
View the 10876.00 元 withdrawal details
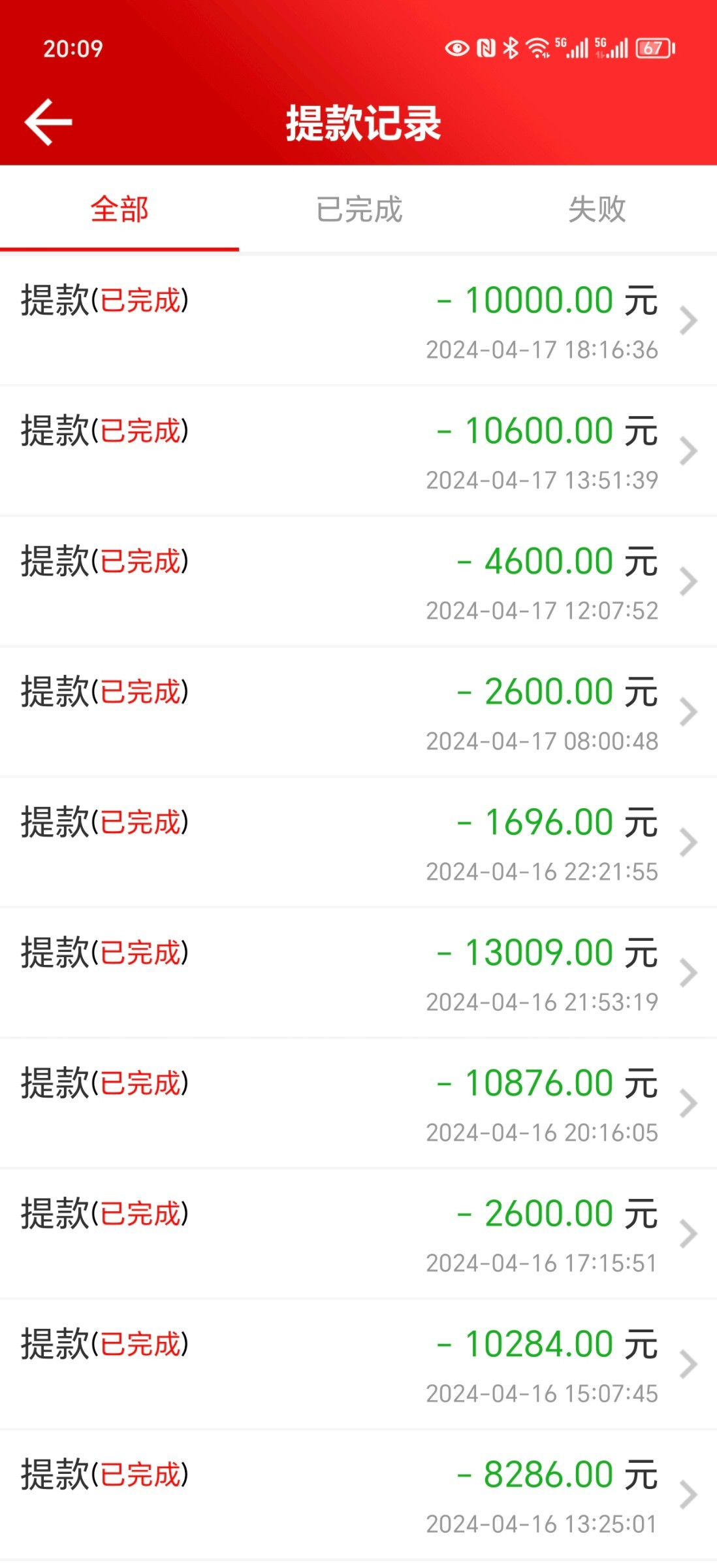[x=358, y=1104]
